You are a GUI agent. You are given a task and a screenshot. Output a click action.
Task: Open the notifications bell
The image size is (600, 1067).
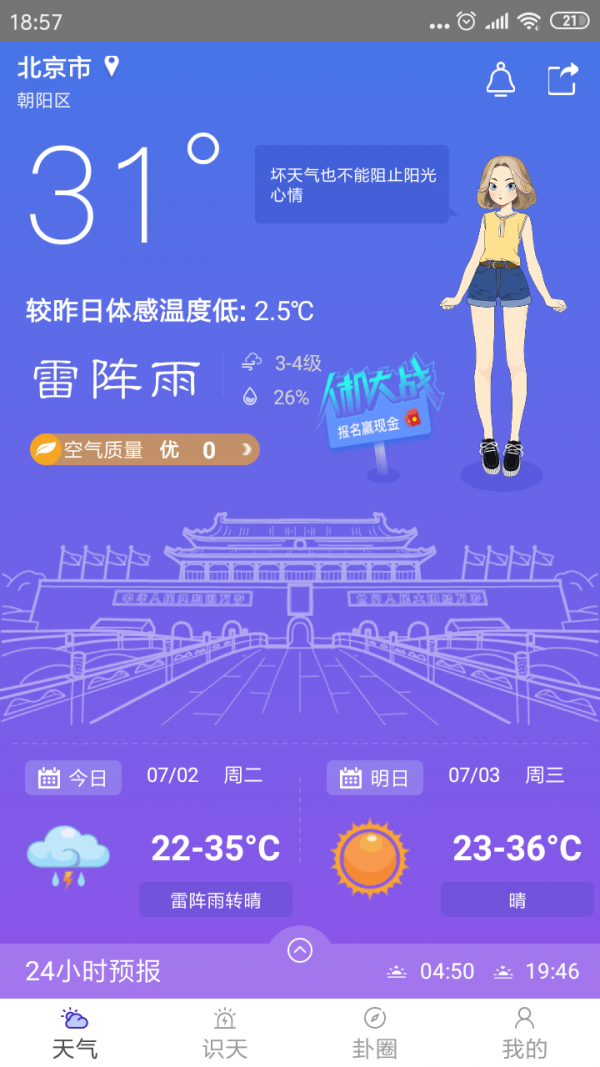501,79
